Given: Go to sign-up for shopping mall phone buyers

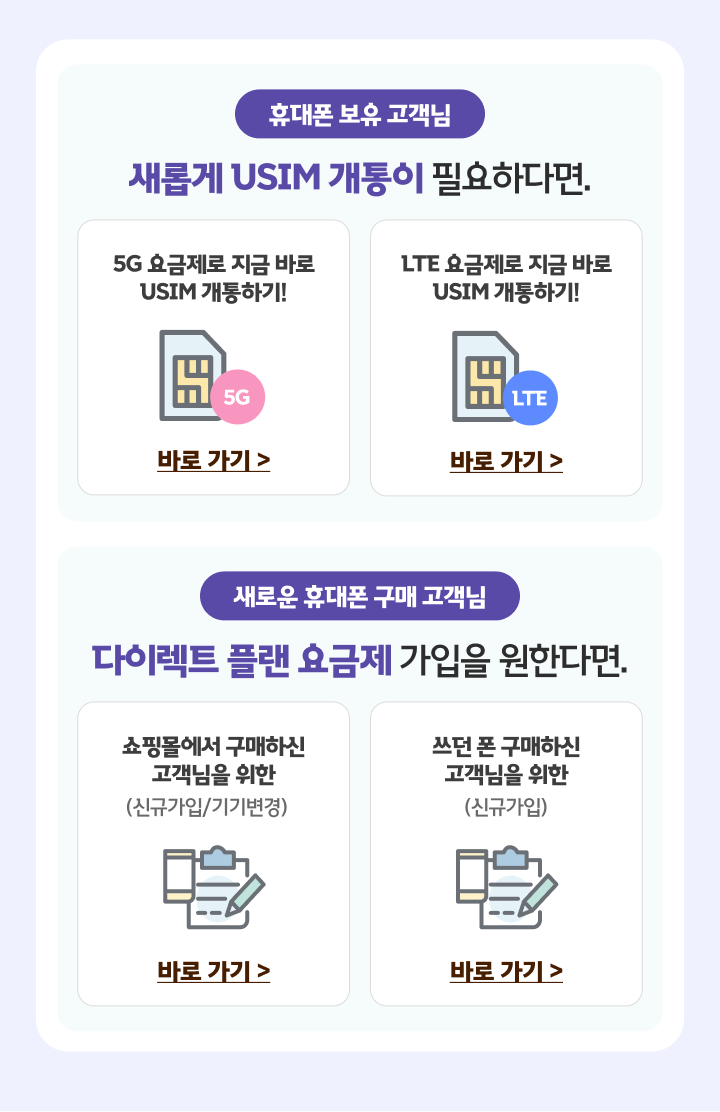Looking at the screenshot, I should (213, 971).
